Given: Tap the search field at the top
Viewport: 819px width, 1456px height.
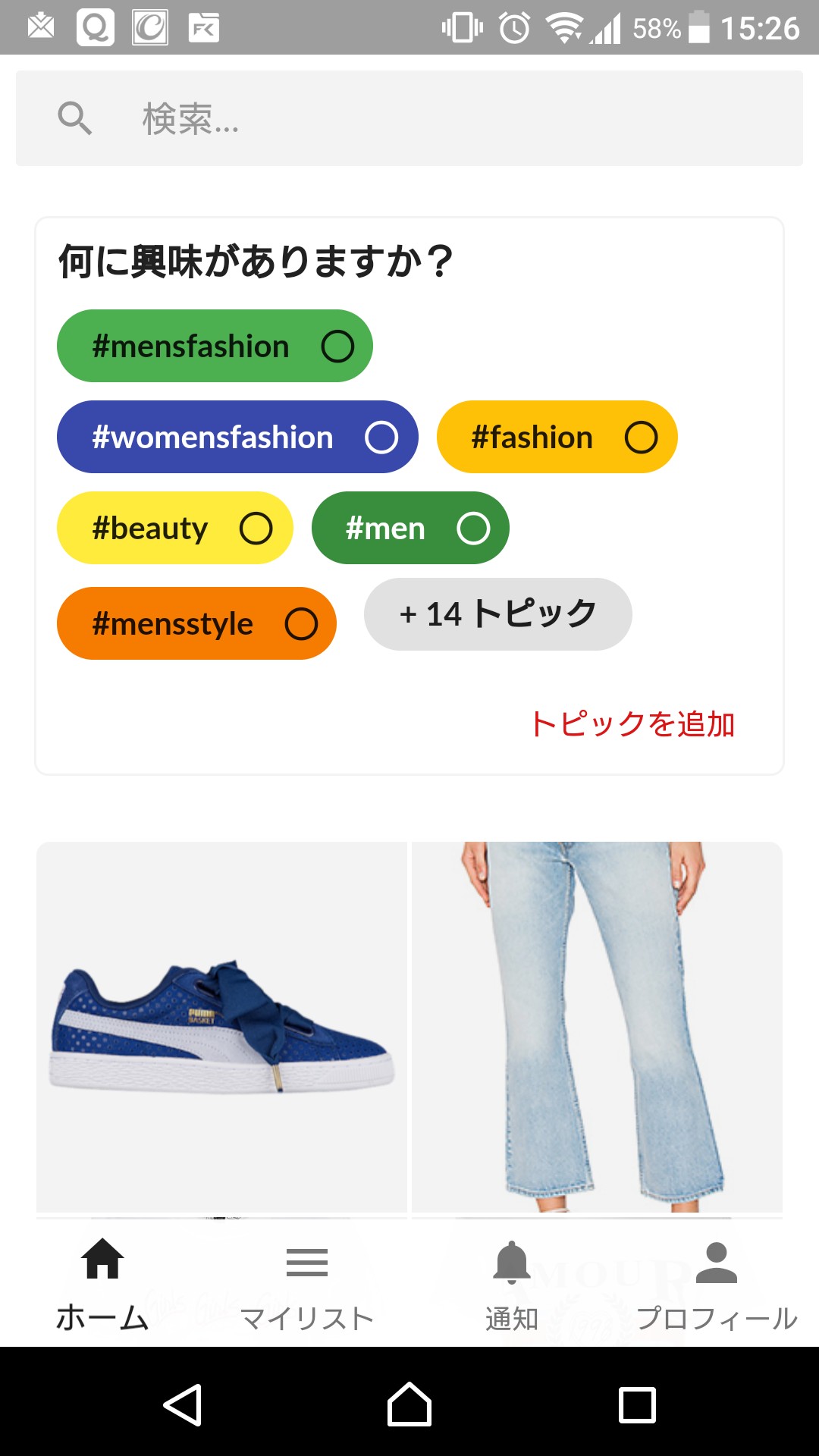Looking at the screenshot, I should [x=409, y=118].
